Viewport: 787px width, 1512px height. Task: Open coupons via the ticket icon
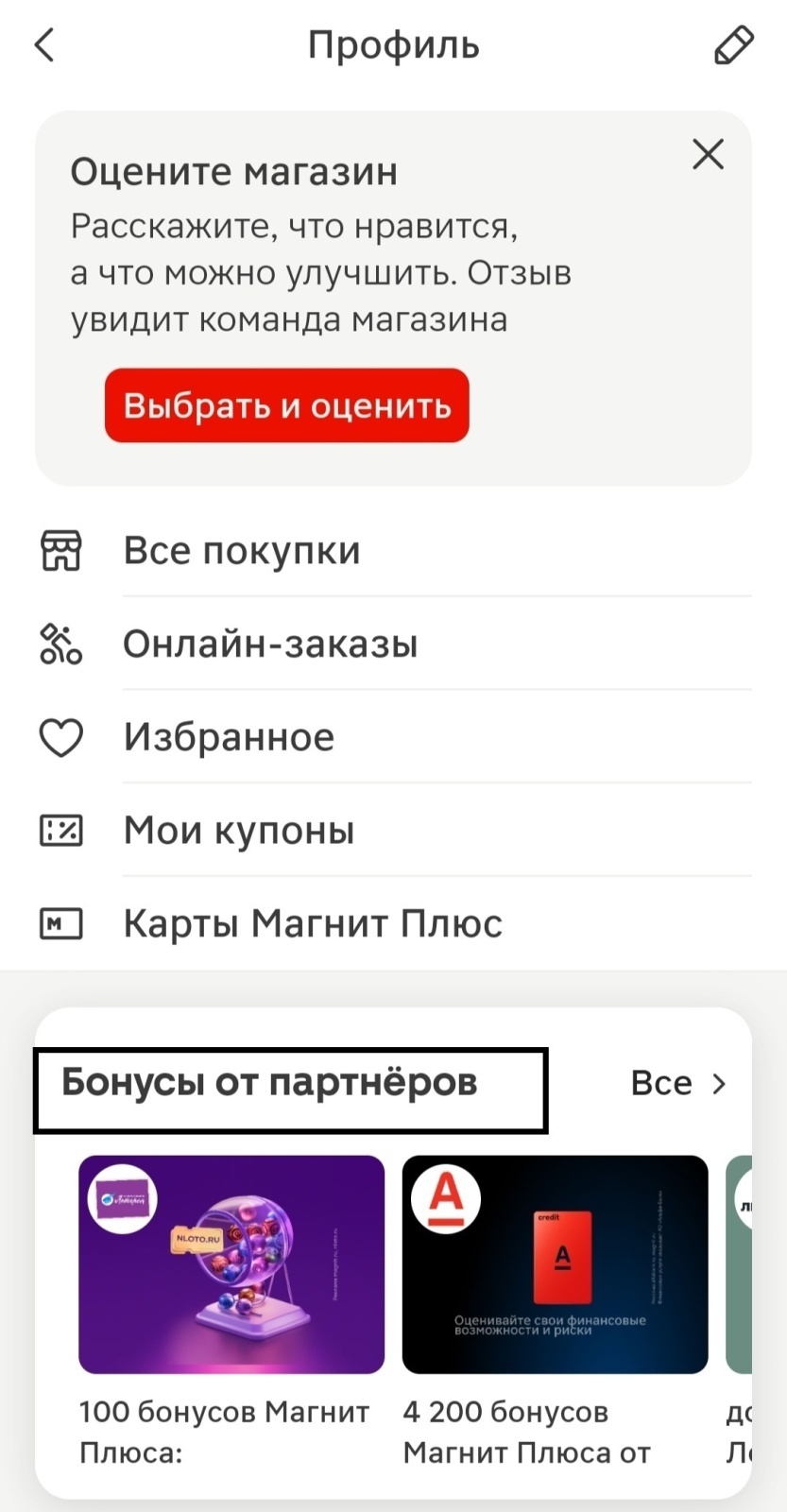coord(60,830)
